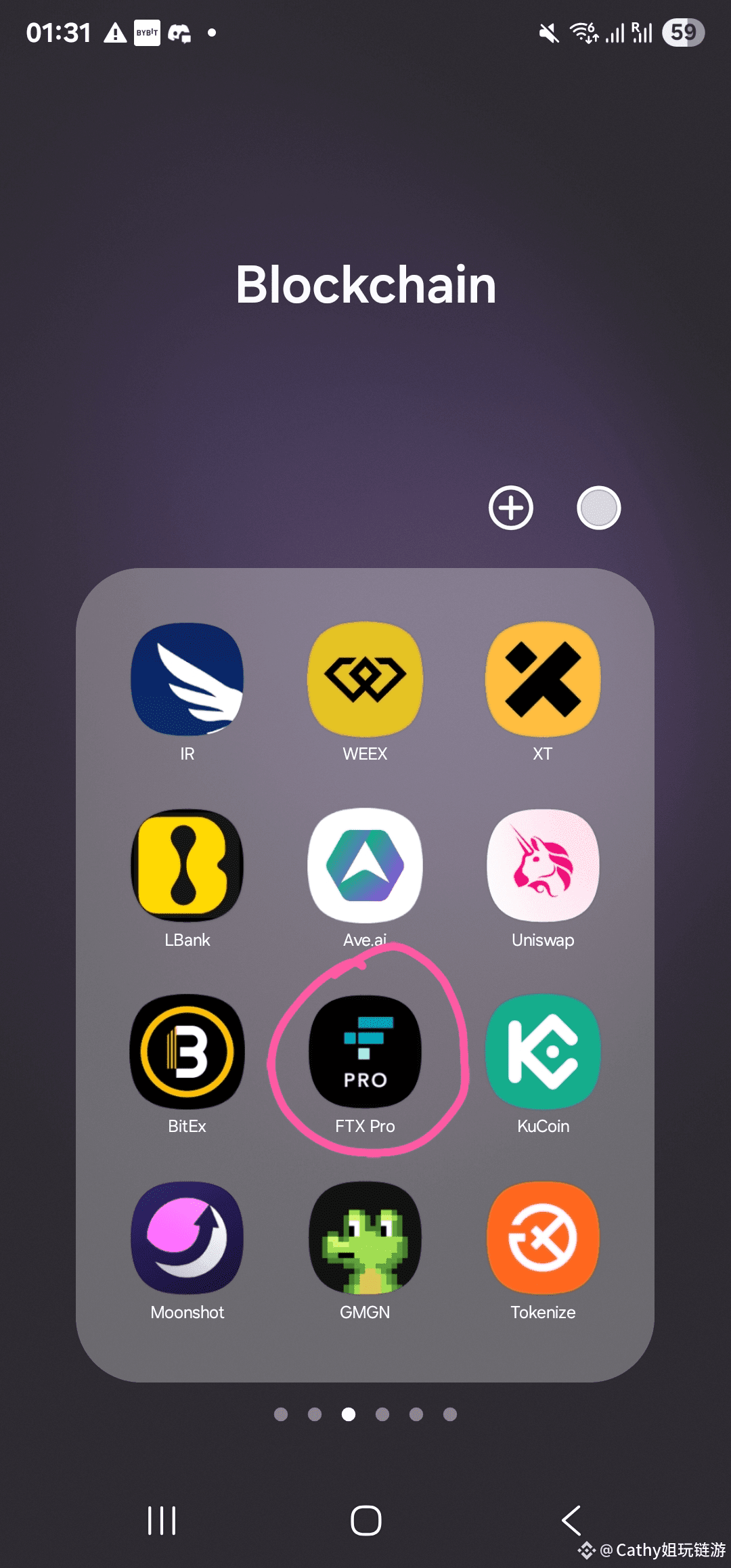Screen dimensions: 731x1568
Task: Open the IR app
Action: (187, 680)
